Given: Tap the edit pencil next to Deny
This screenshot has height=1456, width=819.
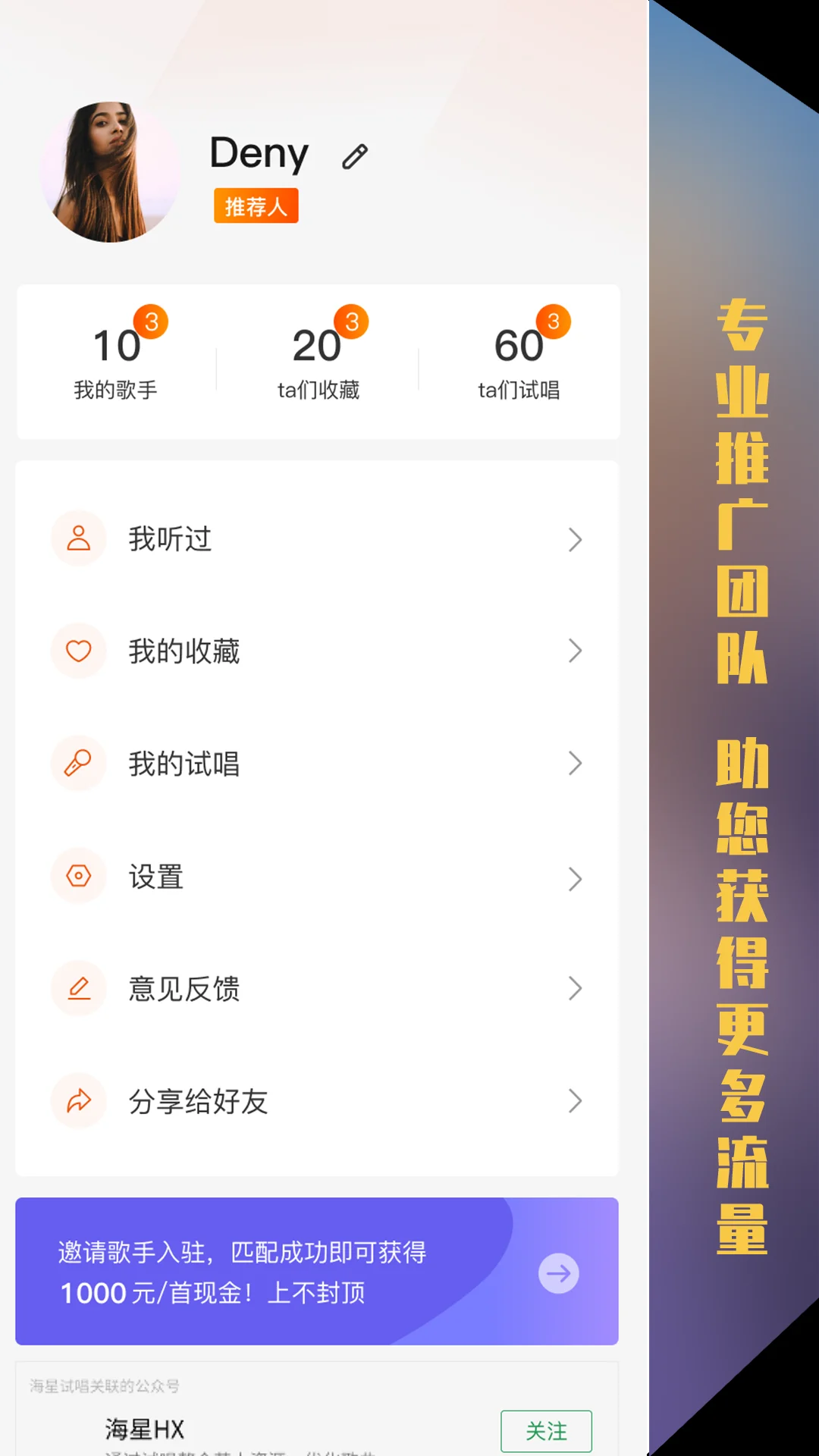Looking at the screenshot, I should click(353, 155).
